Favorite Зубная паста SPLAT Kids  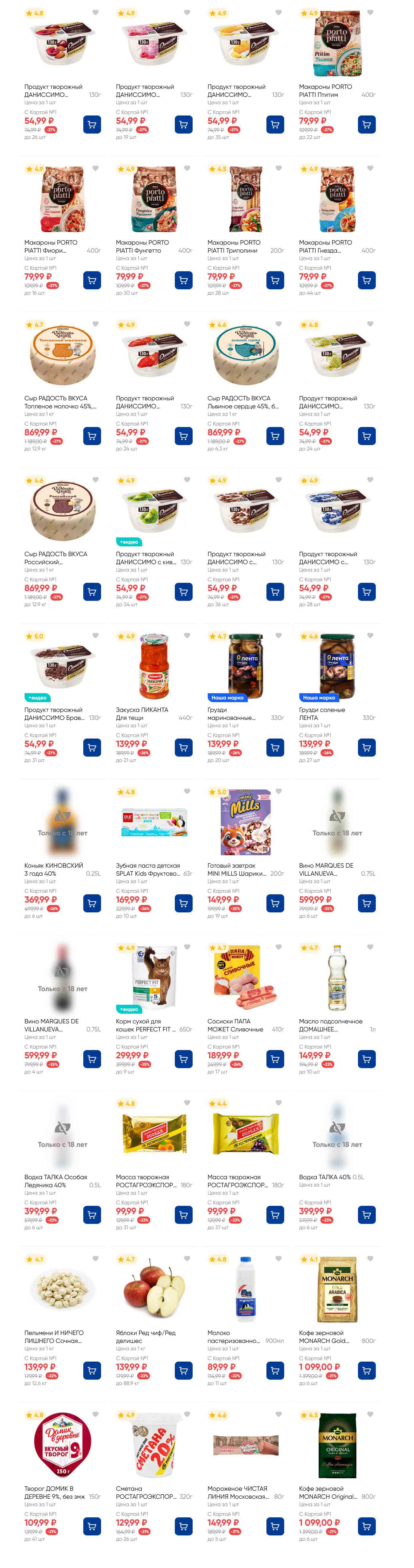click(x=187, y=791)
